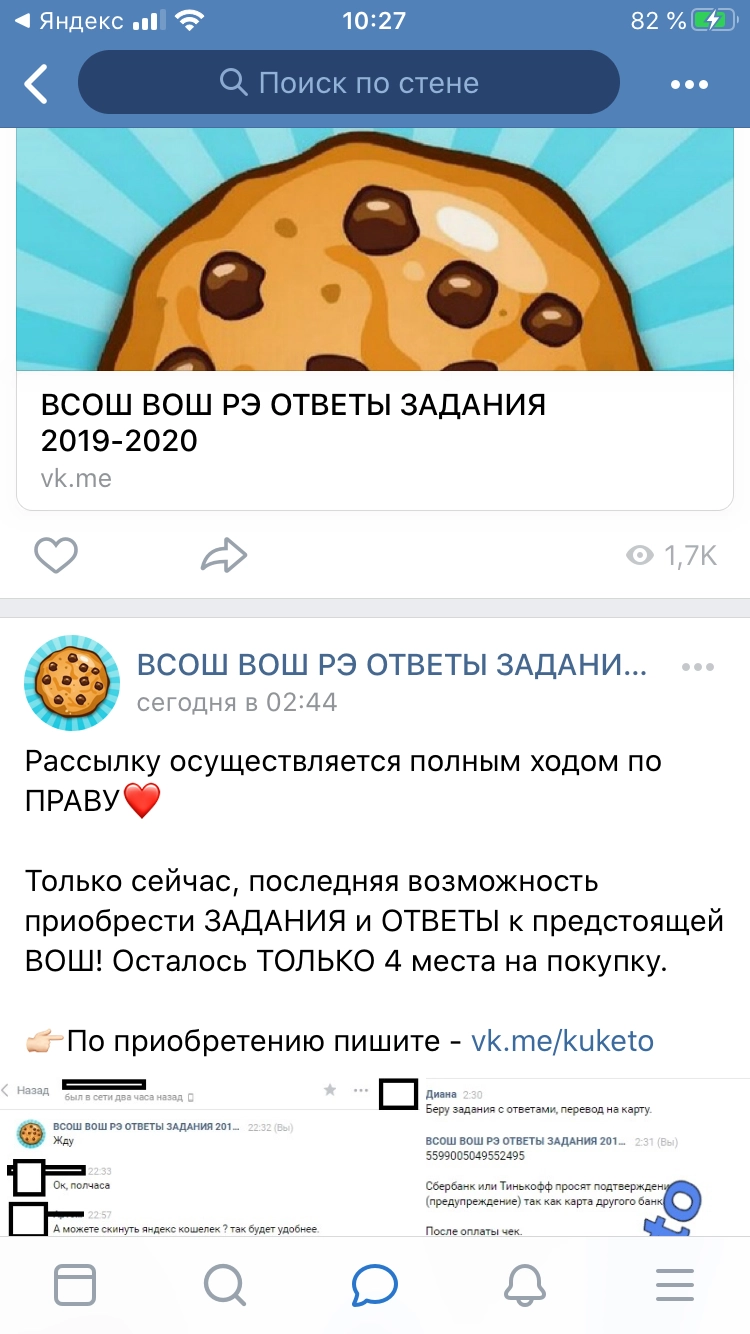
Task: Open the community cookie avatar
Action: (71, 682)
